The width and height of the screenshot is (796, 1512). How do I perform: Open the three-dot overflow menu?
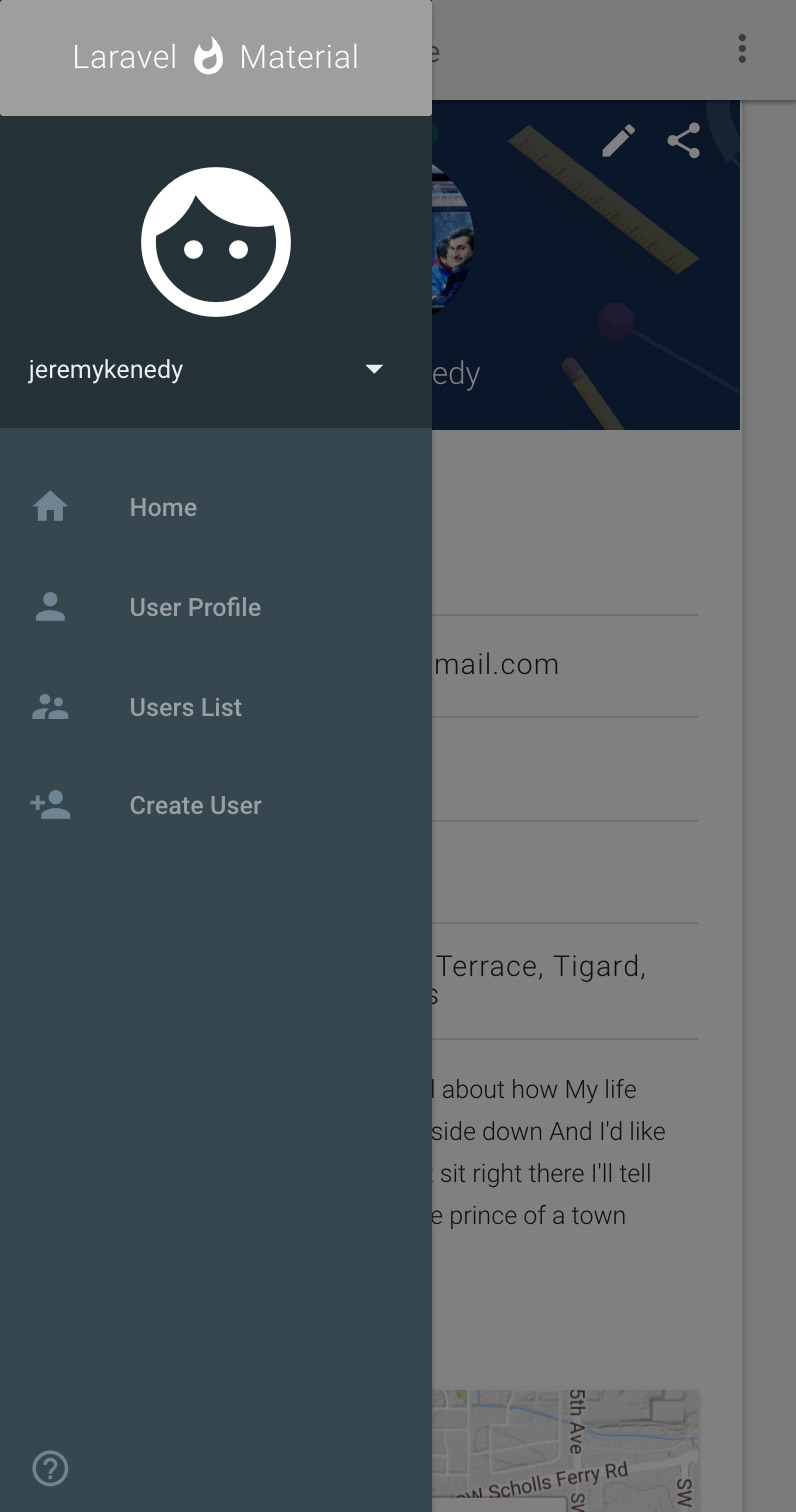[x=742, y=49]
